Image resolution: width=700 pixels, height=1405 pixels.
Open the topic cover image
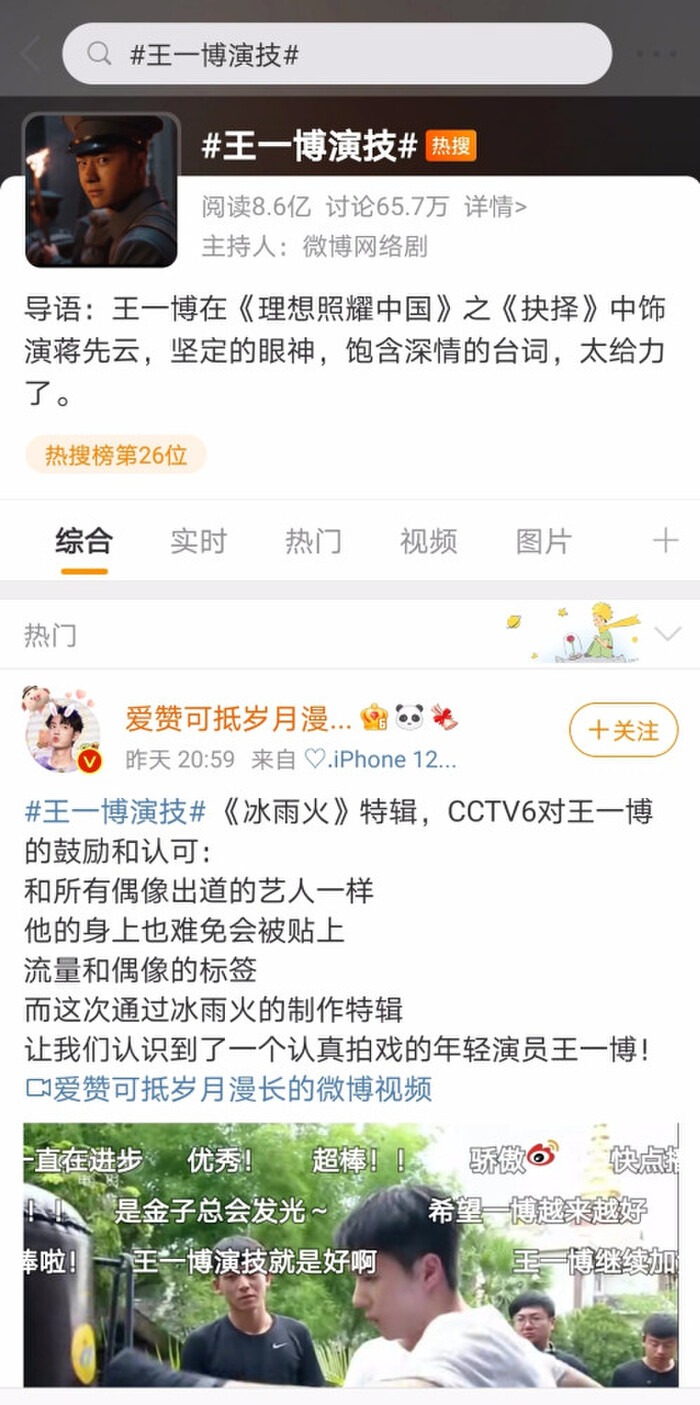(101, 190)
